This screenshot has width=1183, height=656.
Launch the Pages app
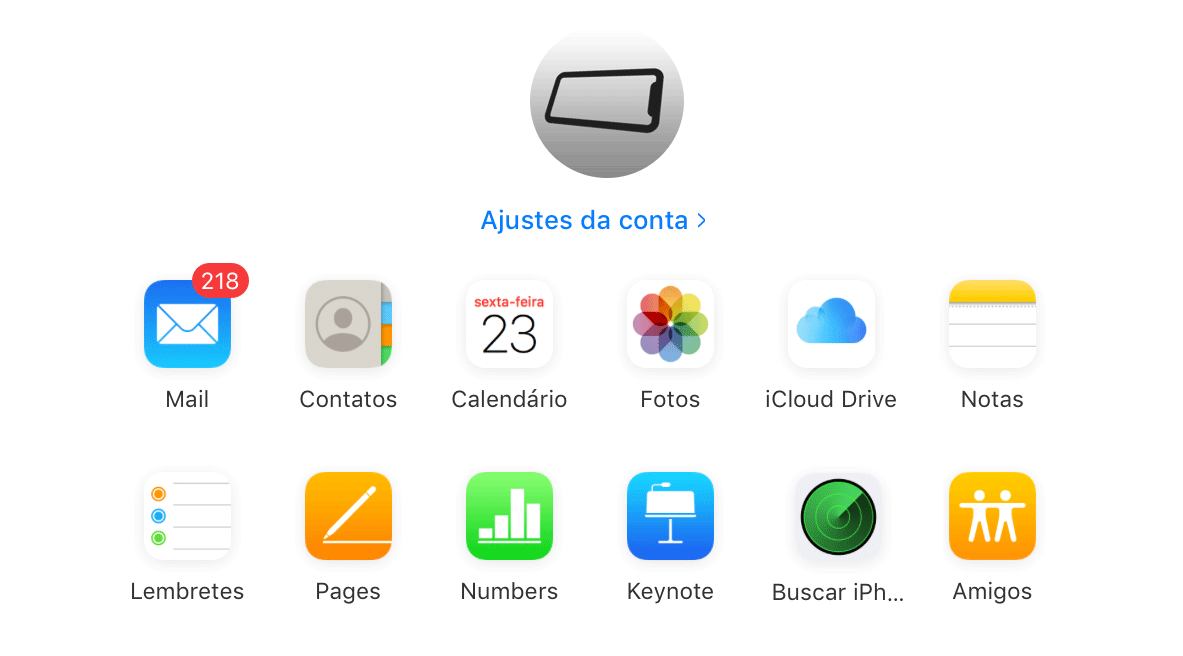[348, 516]
